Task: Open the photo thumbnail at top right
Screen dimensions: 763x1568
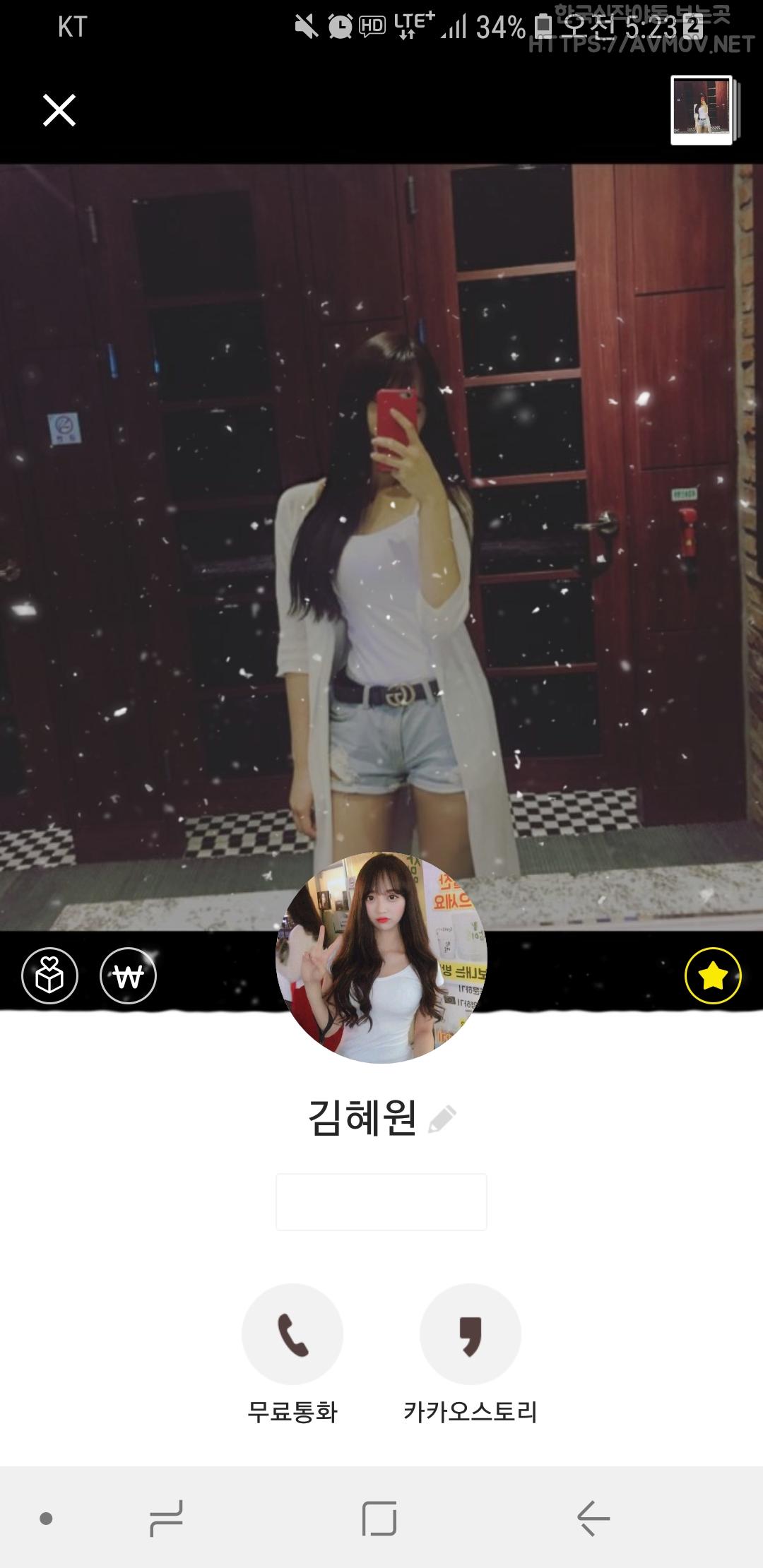Action: (x=702, y=109)
